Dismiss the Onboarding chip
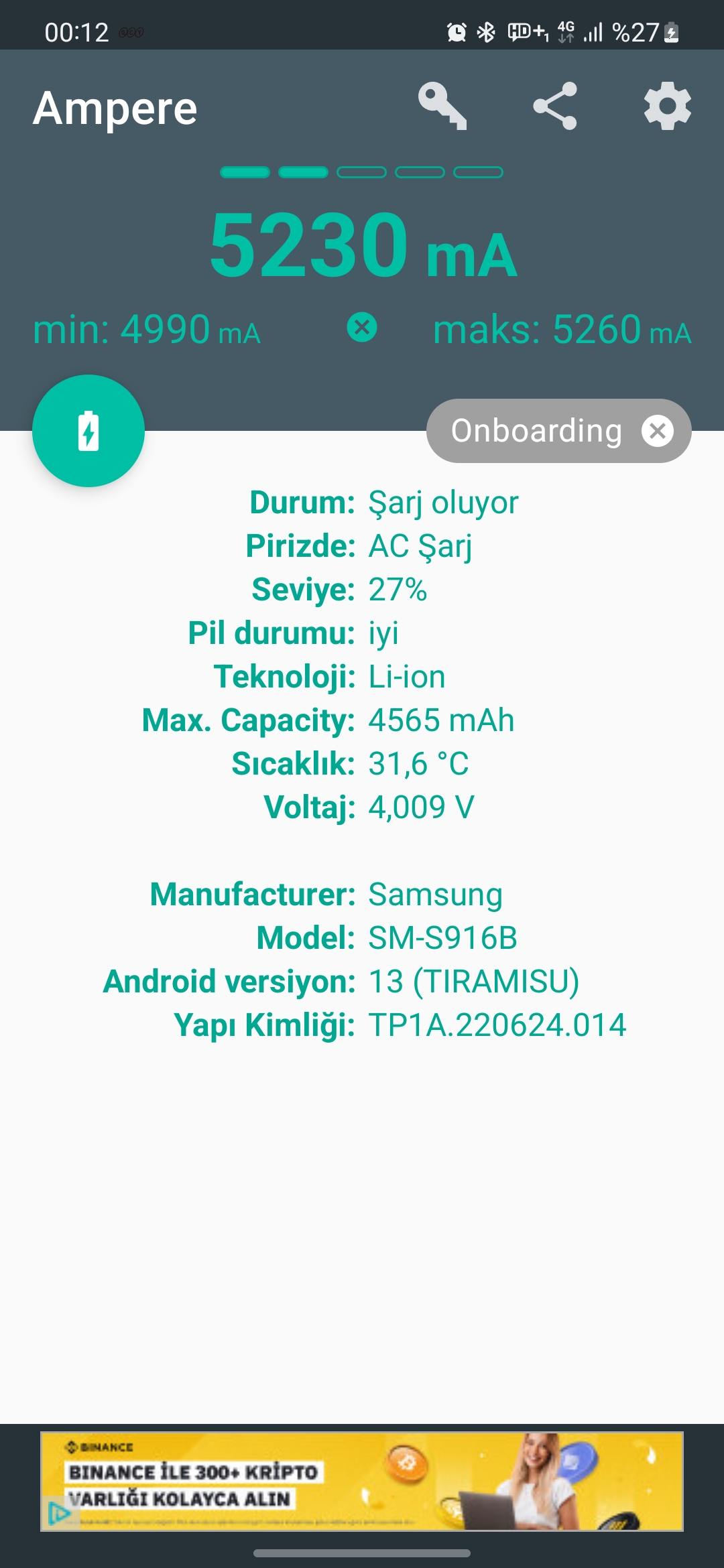This screenshot has height=1568, width=724. [658, 431]
